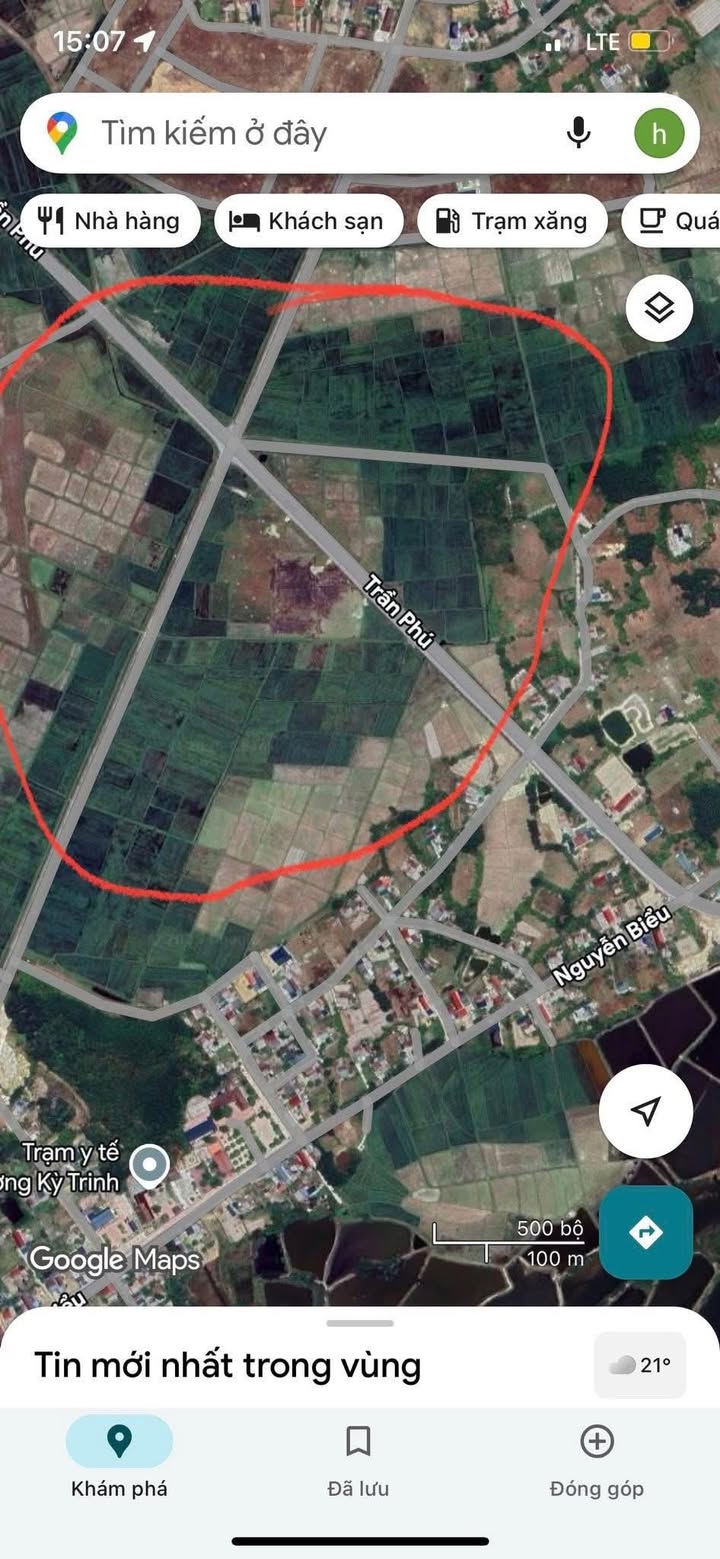This screenshot has height=1559, width=720.
Task: Switch to the Khám phá tab
Action: click(119, 1457)
